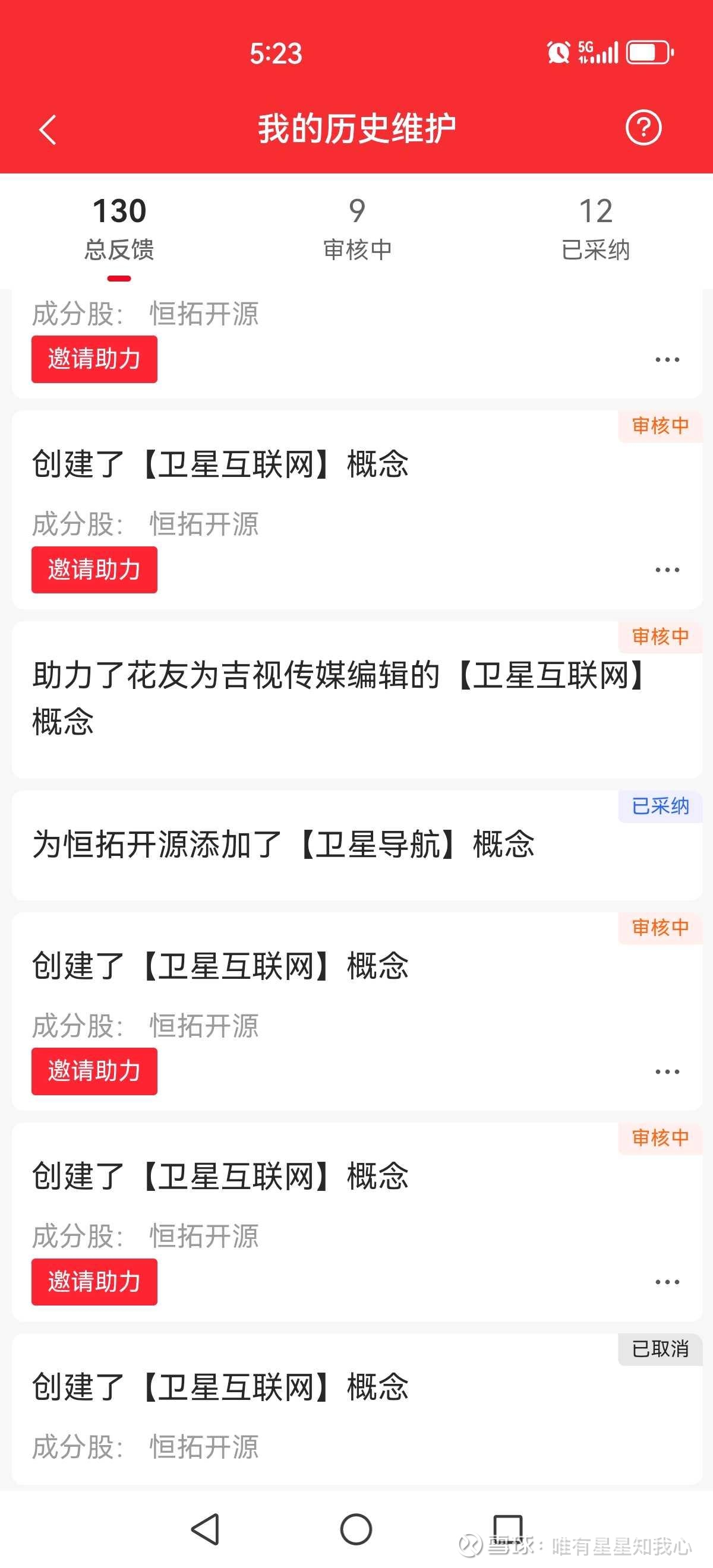Screen dimensions: 713x1568
Task: Open the 助力了花友为吉视传媒编辑的 card
Action: (357, 700)
